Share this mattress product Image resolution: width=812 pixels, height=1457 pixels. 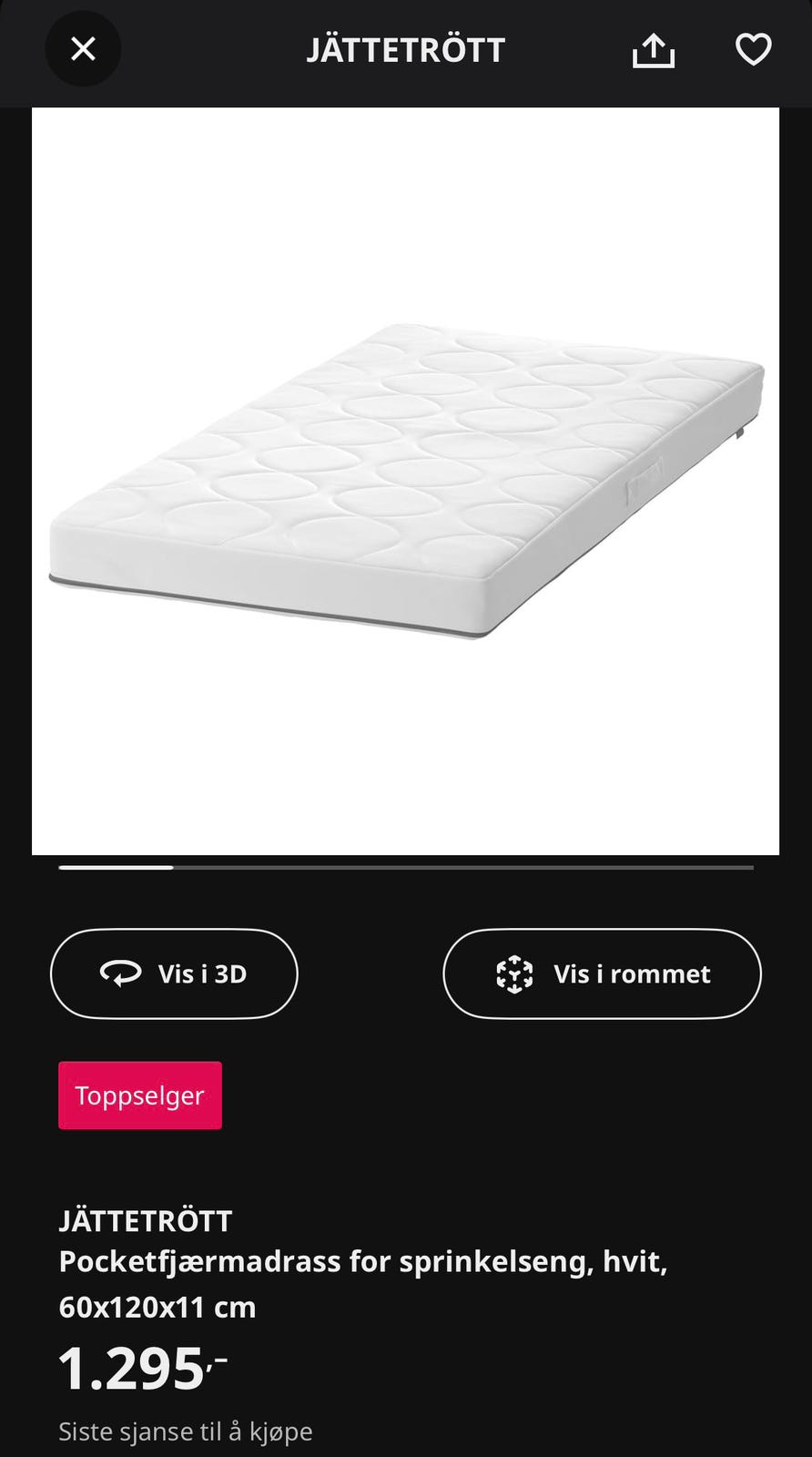click(x=654, y=50)
